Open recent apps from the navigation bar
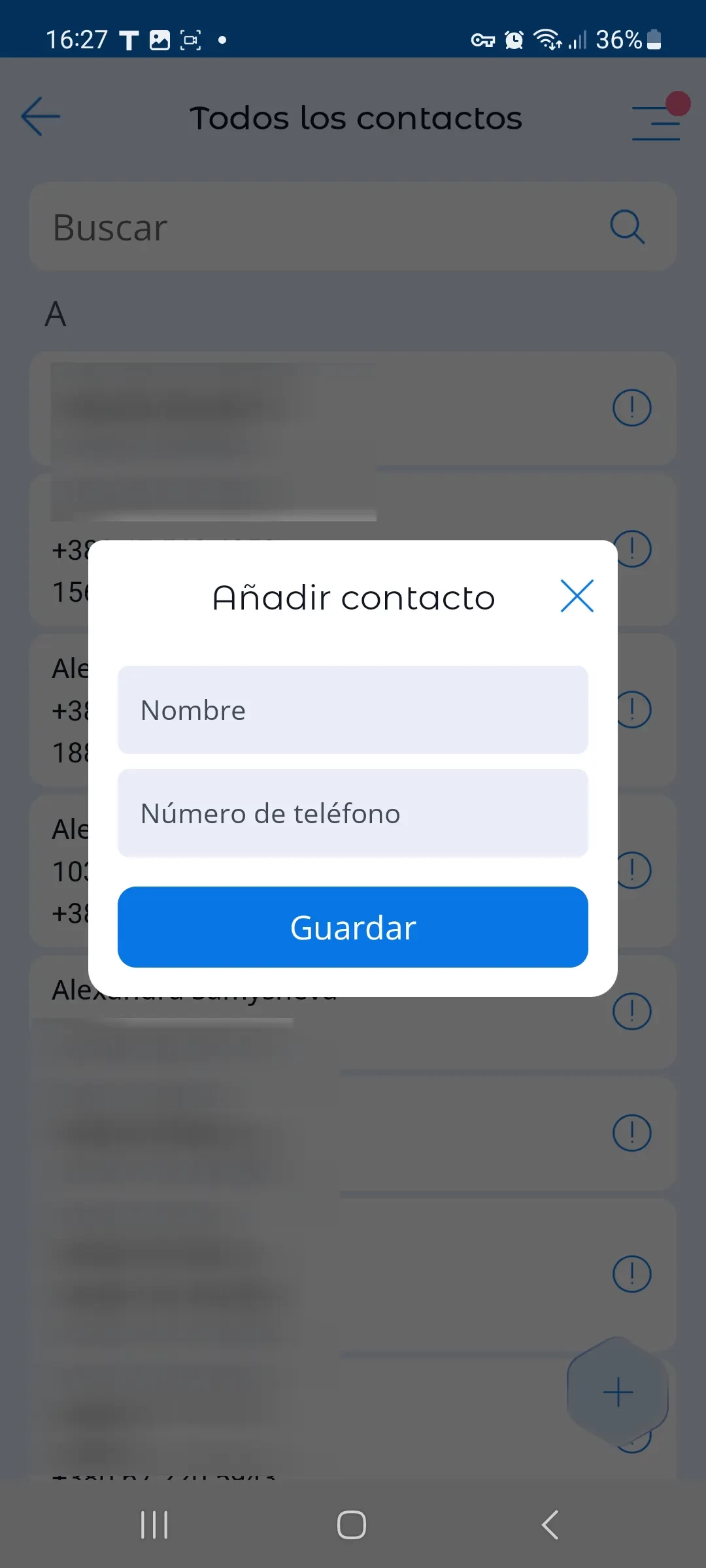The height and width of the screenshot is (1568, 706). [x=155, y=1525]
